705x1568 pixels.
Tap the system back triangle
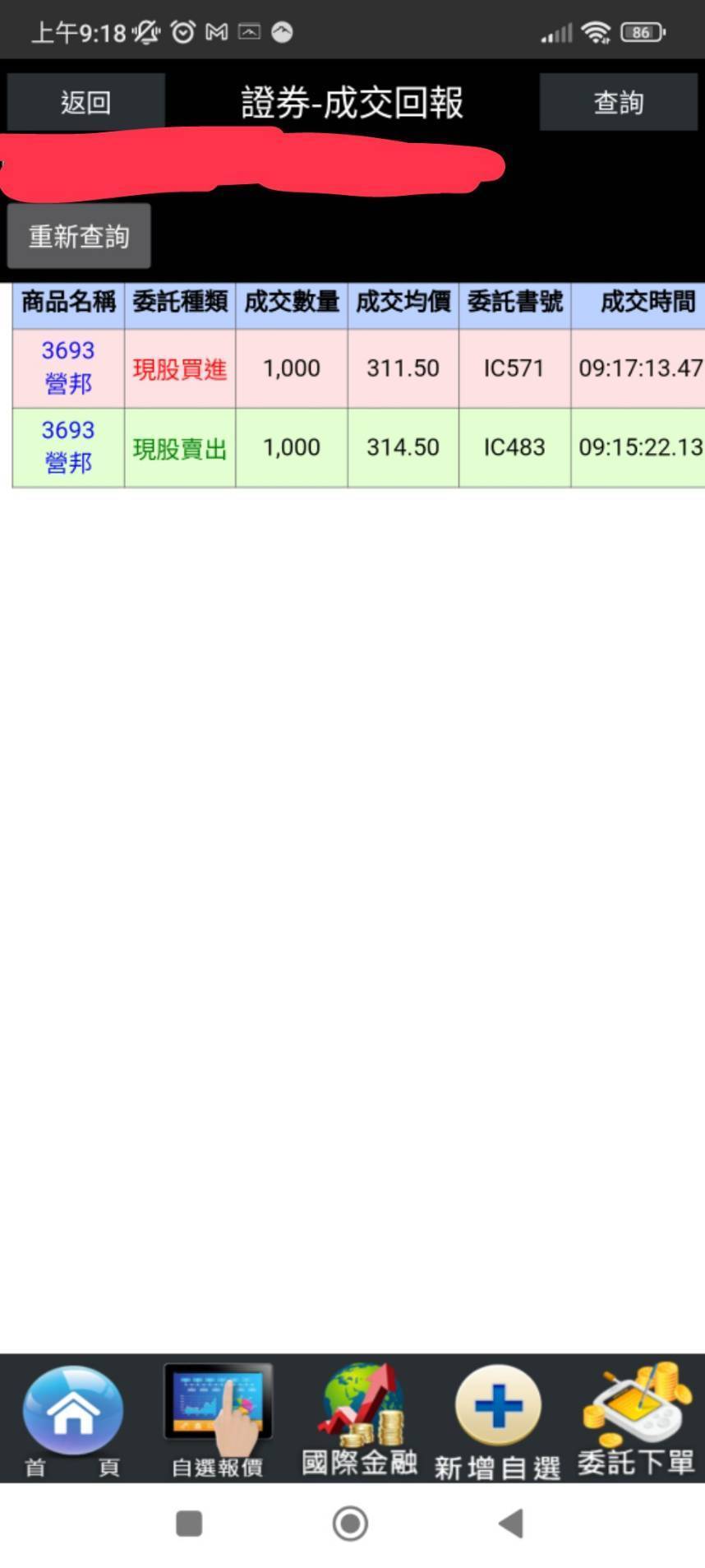coord(511,1523)
